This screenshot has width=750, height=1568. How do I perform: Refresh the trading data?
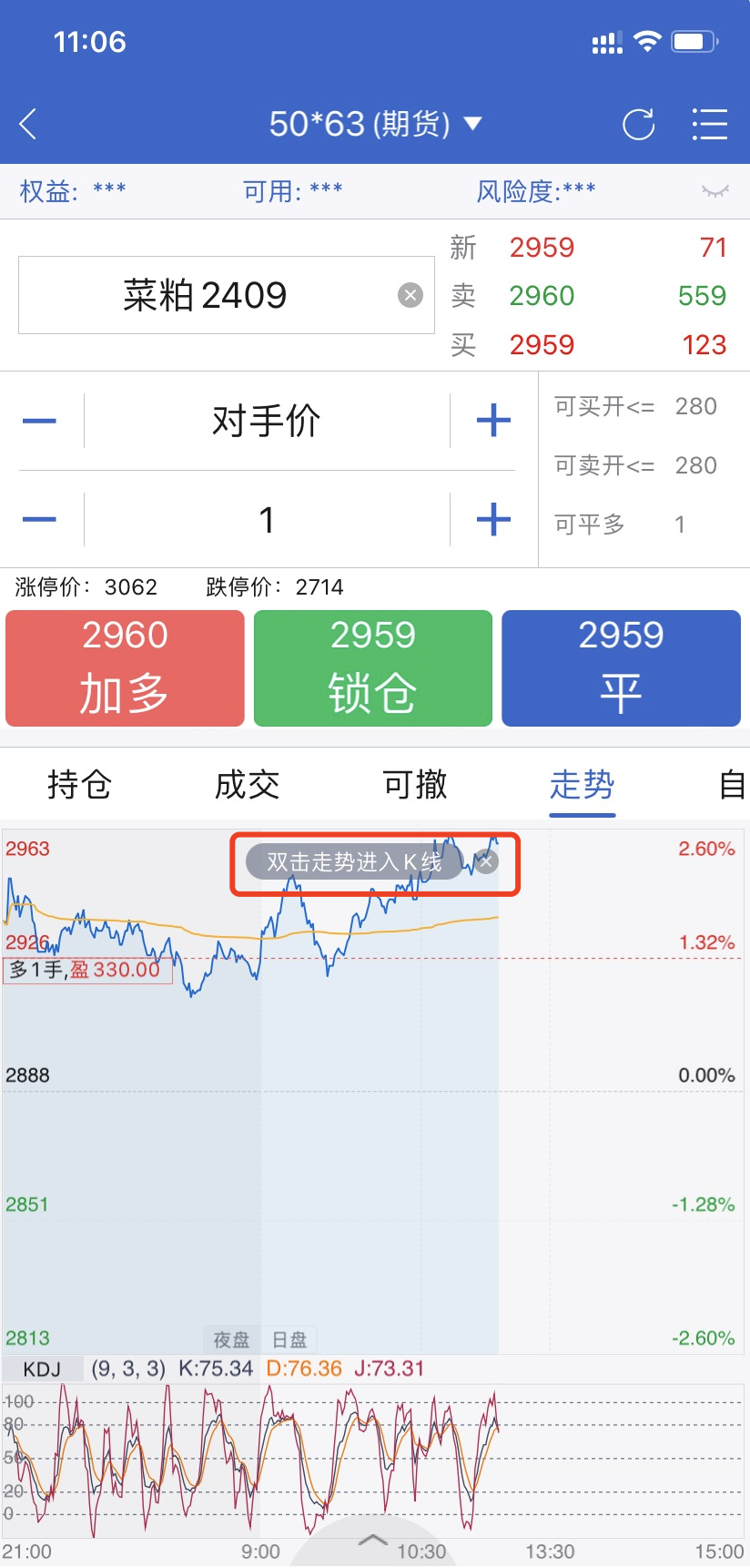click(638, 124)
